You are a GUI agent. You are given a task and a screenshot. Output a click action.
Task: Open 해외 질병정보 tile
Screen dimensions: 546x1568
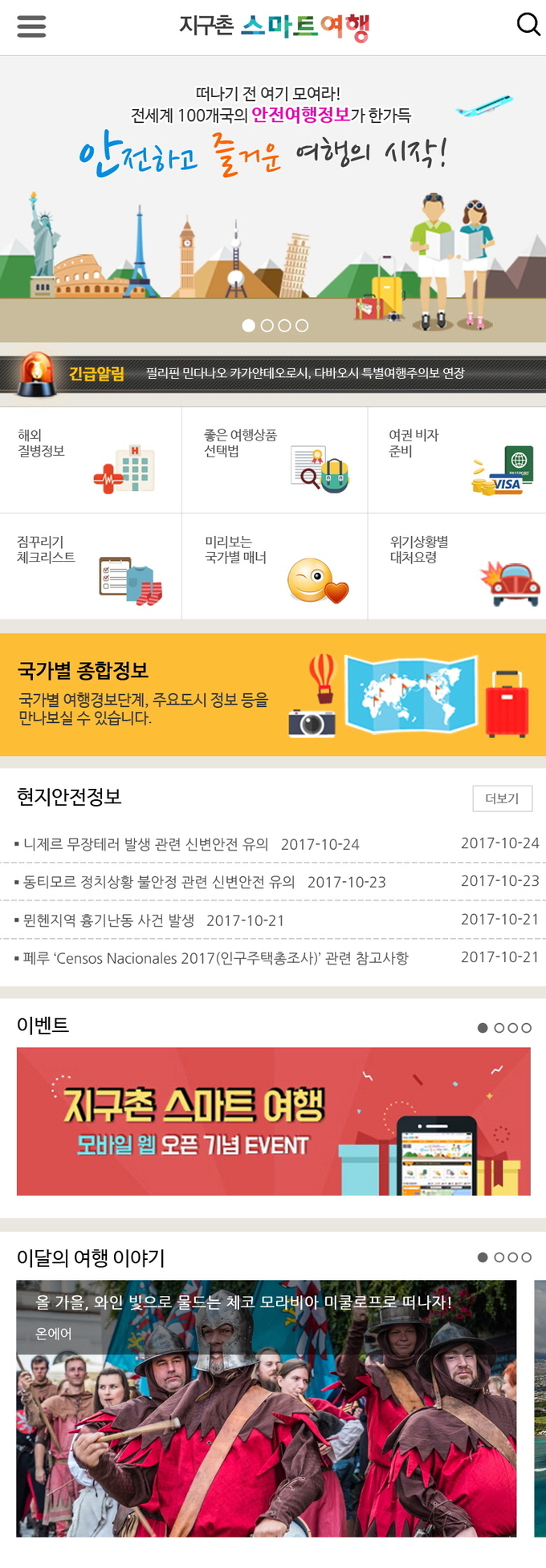coord(90,460)
